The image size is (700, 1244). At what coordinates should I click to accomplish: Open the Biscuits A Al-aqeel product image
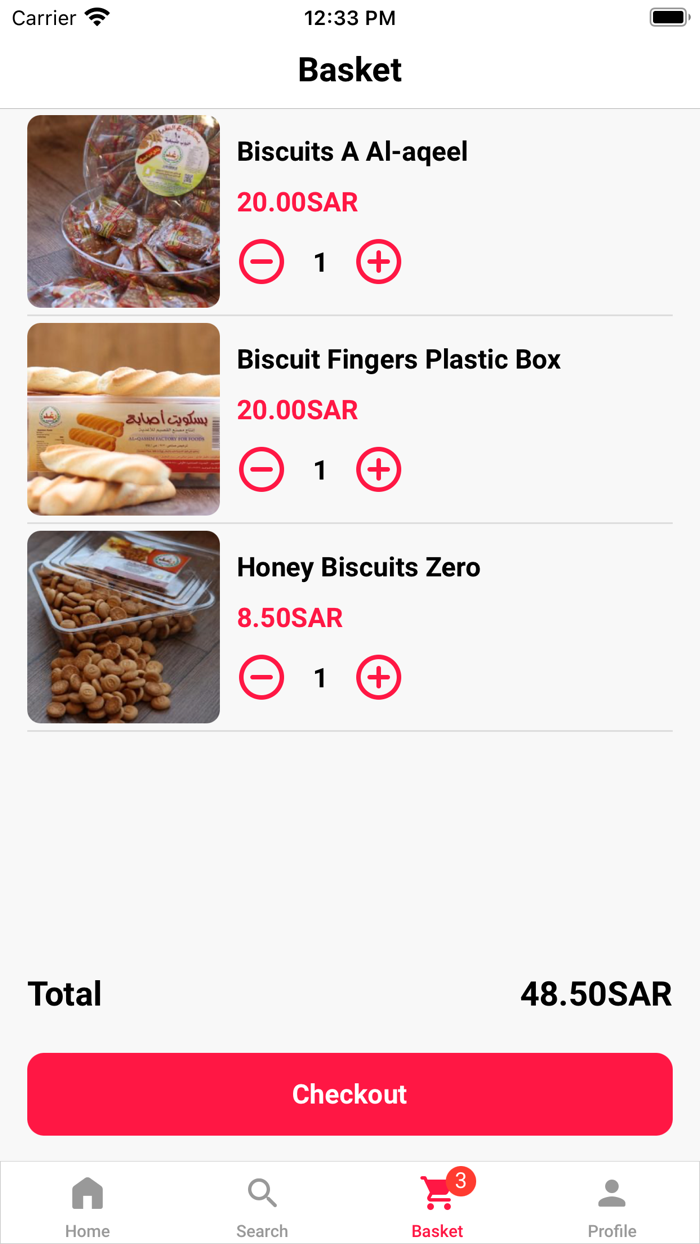point(123,211)
